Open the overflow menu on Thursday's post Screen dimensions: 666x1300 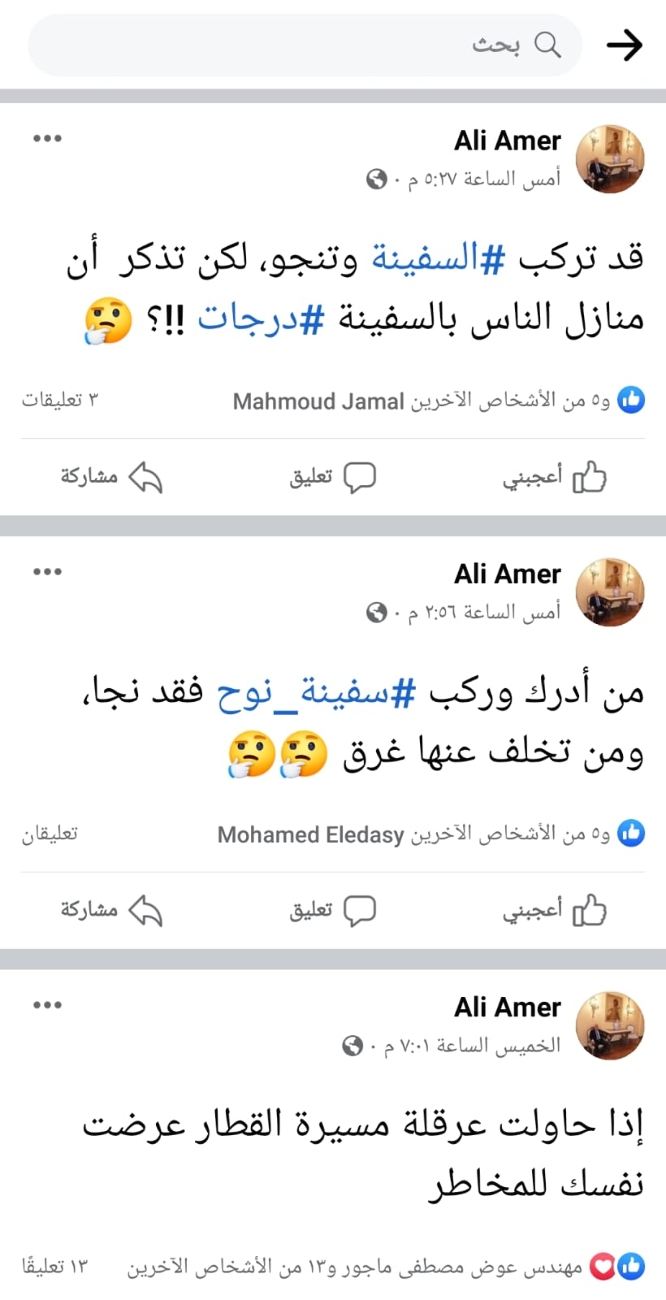coord(47,1006)
